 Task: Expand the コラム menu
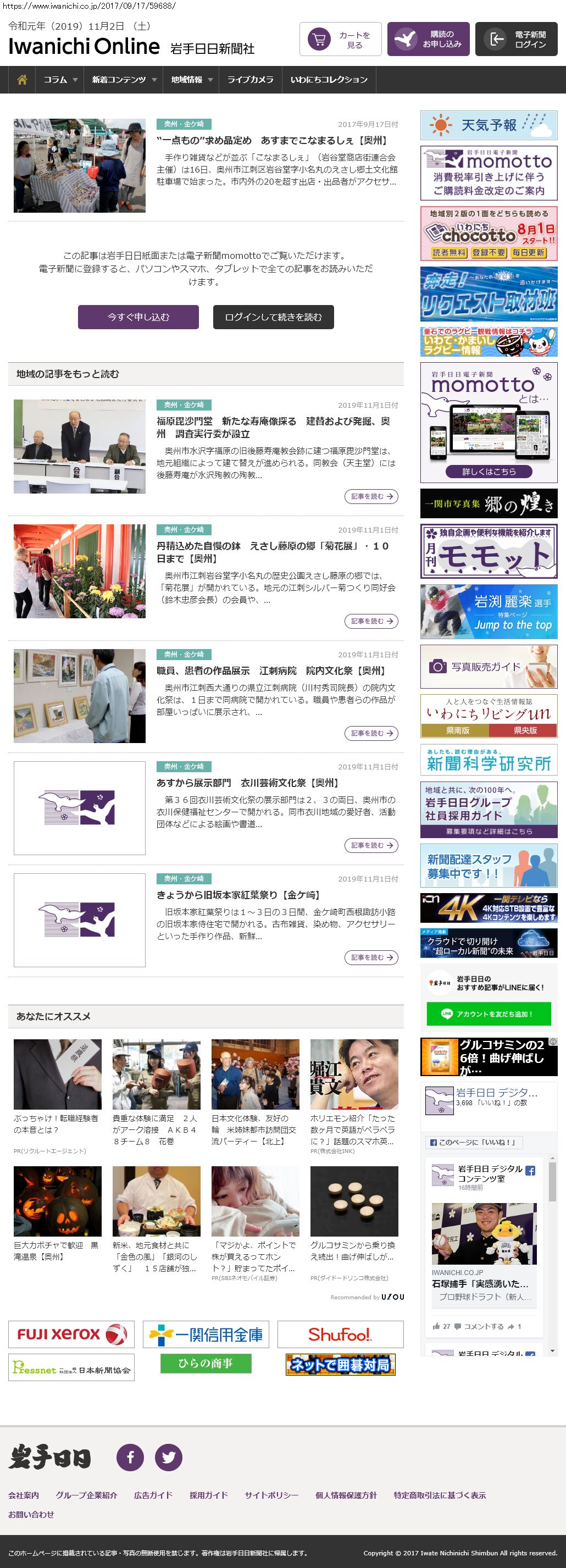tap(60, 80)
